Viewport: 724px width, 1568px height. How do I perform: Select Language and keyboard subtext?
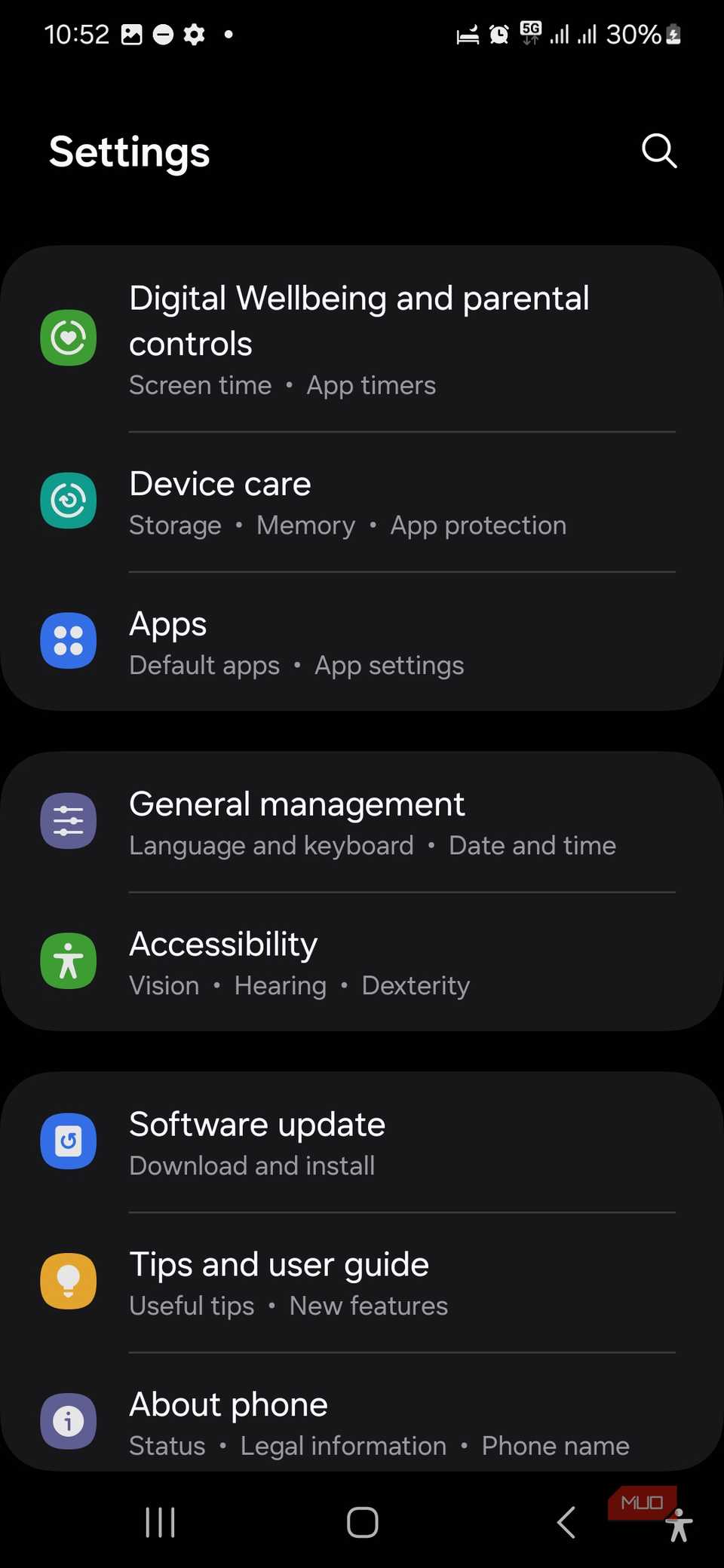tap(271, 845)
